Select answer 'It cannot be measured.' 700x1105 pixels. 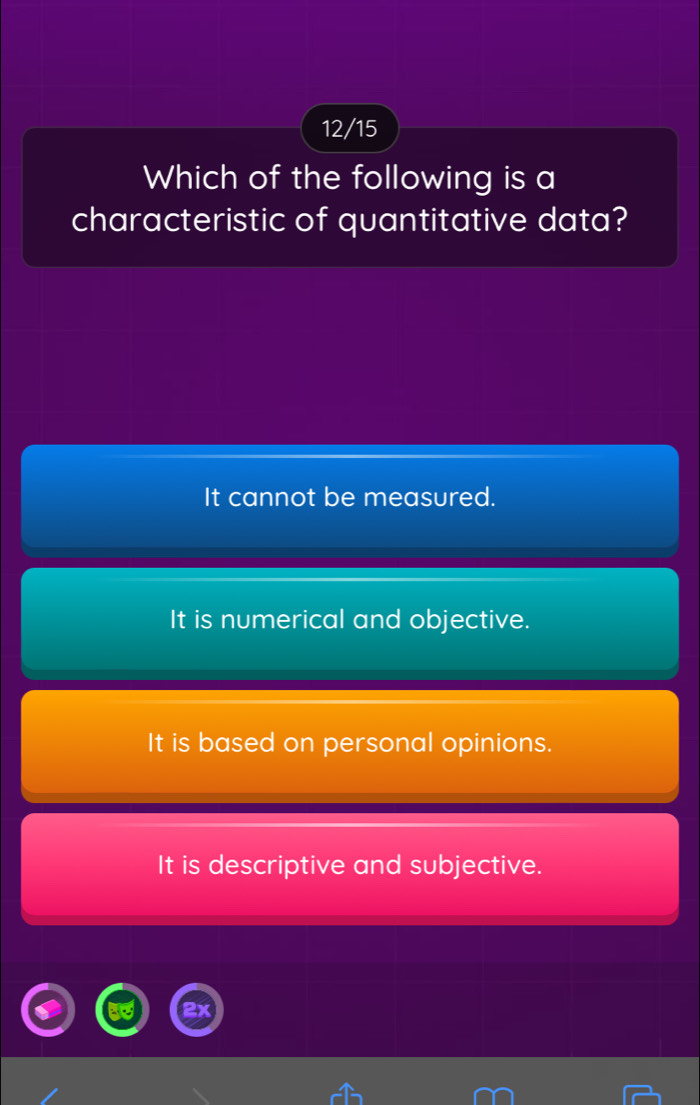tap(350, 497)
